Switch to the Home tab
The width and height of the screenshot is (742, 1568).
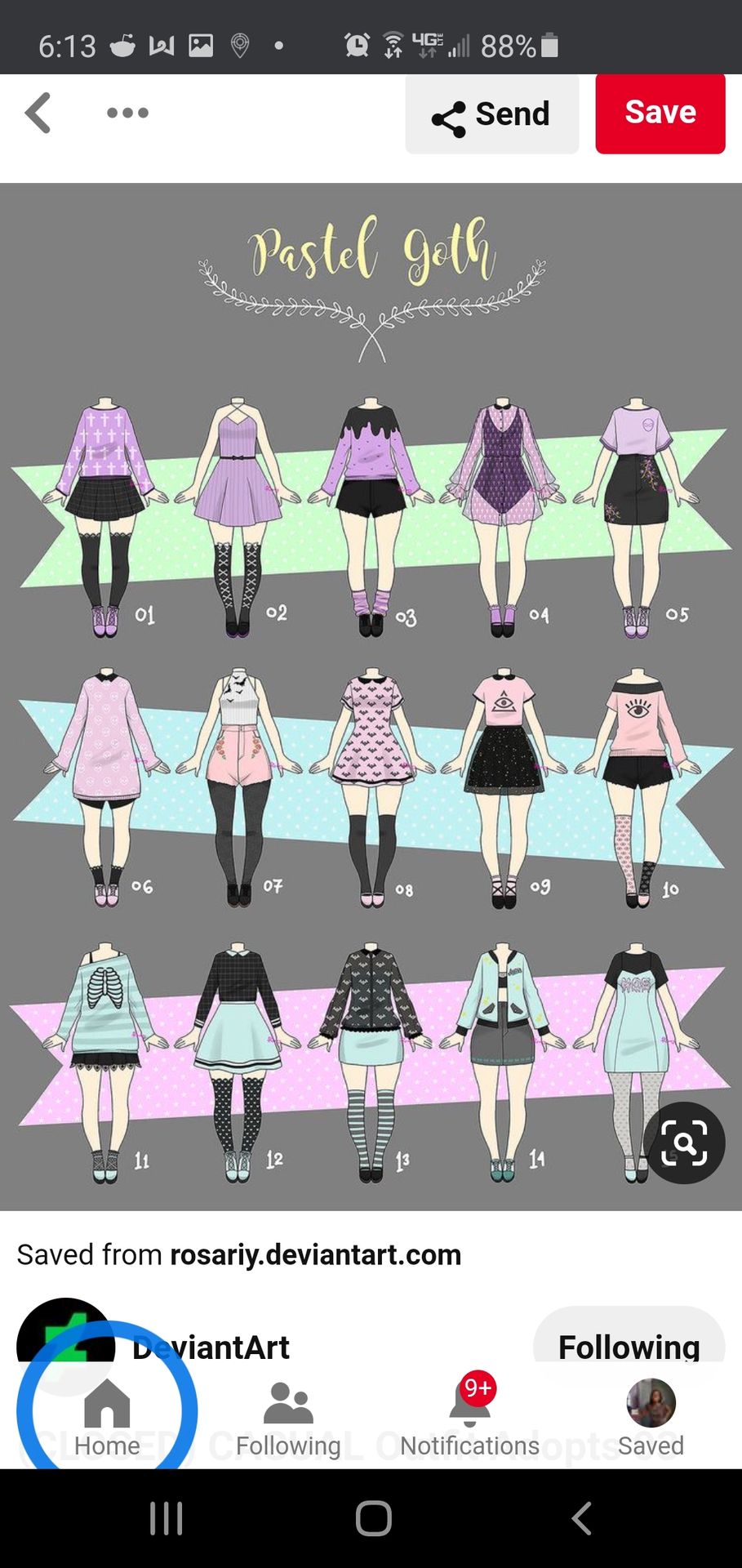coord(107,1417)
